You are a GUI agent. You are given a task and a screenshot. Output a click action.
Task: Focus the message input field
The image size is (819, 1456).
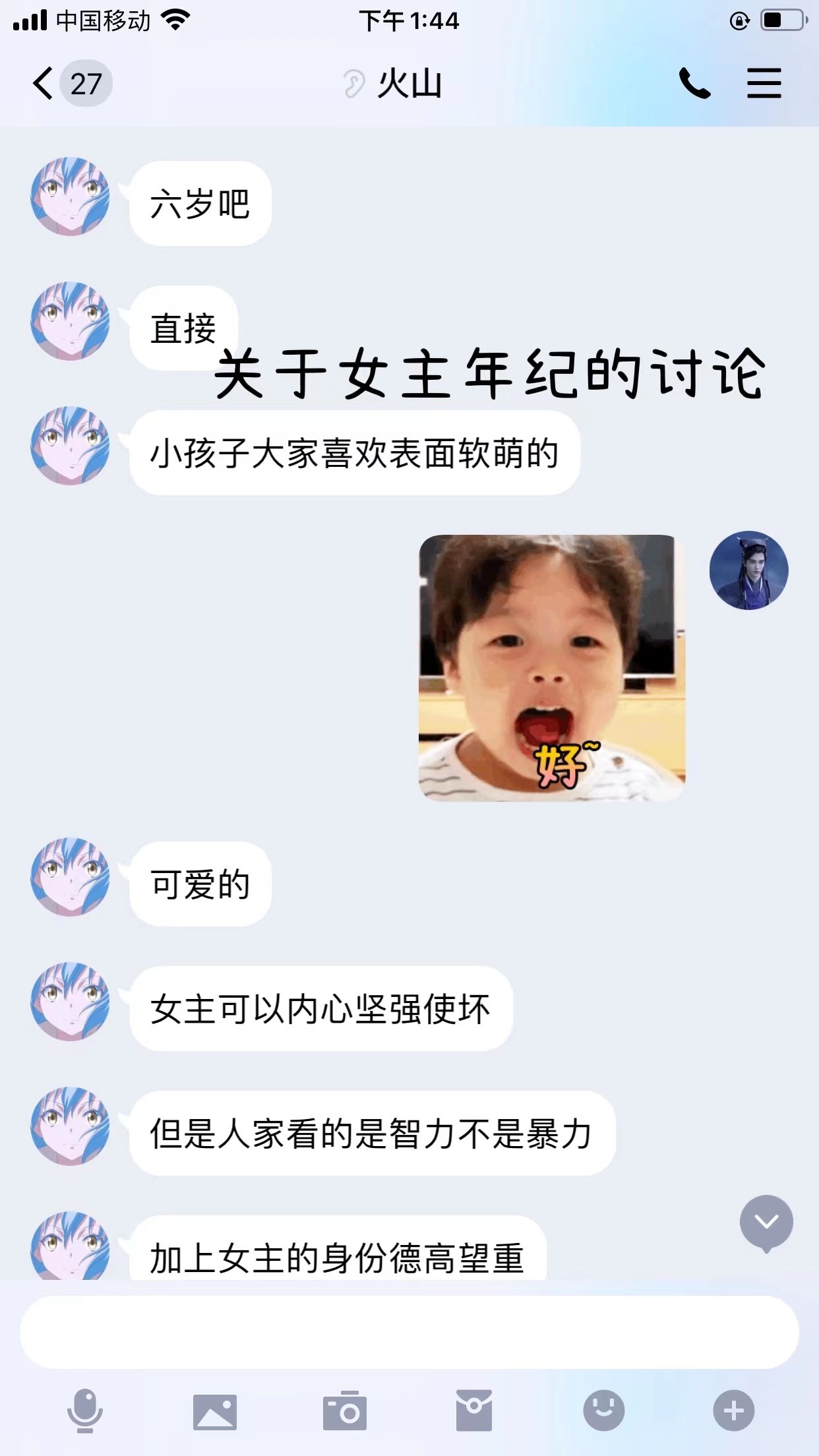click(409, 1332)
